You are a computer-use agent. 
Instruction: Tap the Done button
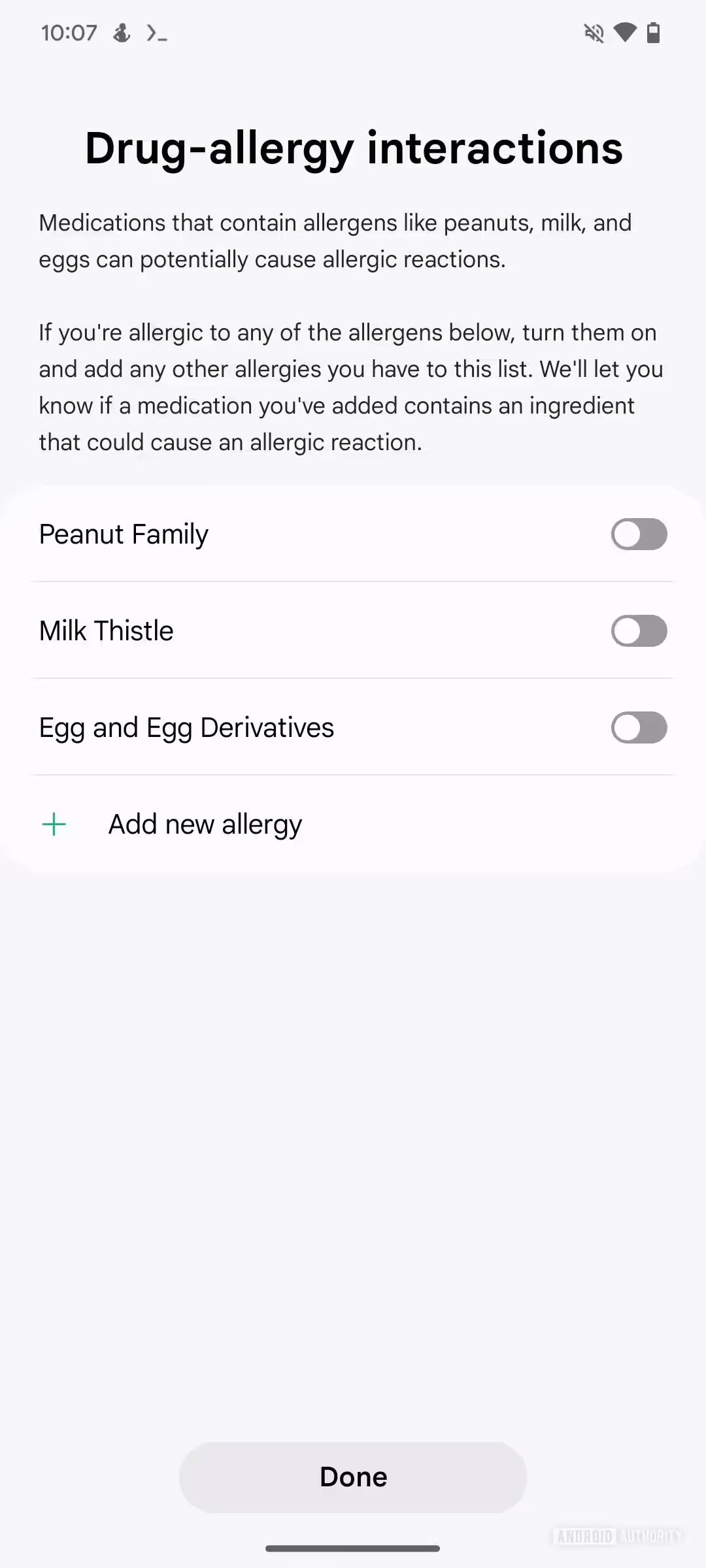(353, 1477)
